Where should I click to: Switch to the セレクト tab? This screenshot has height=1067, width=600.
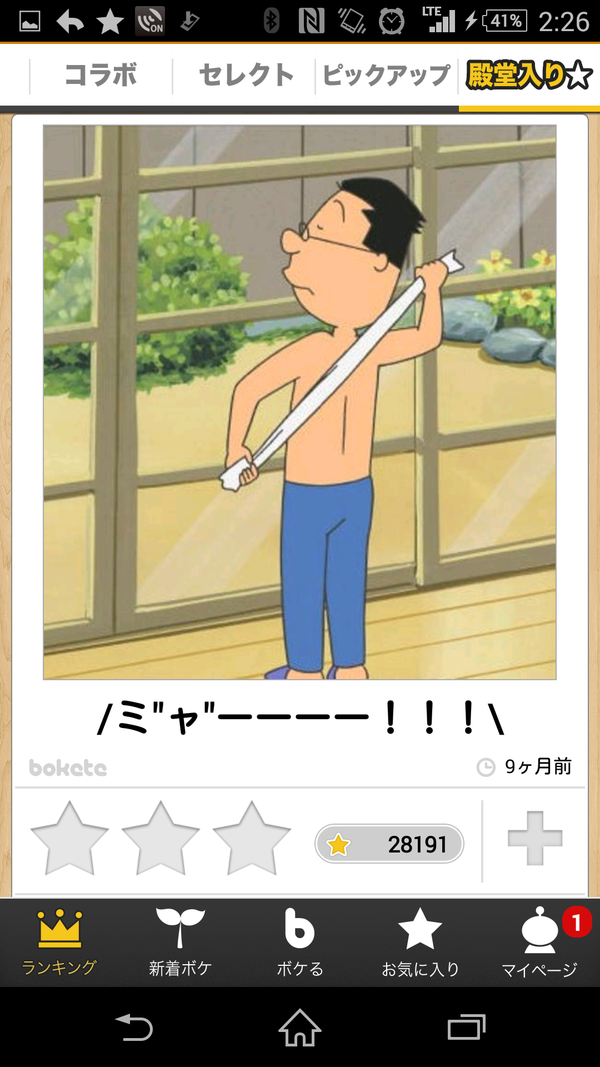[246, 75]
